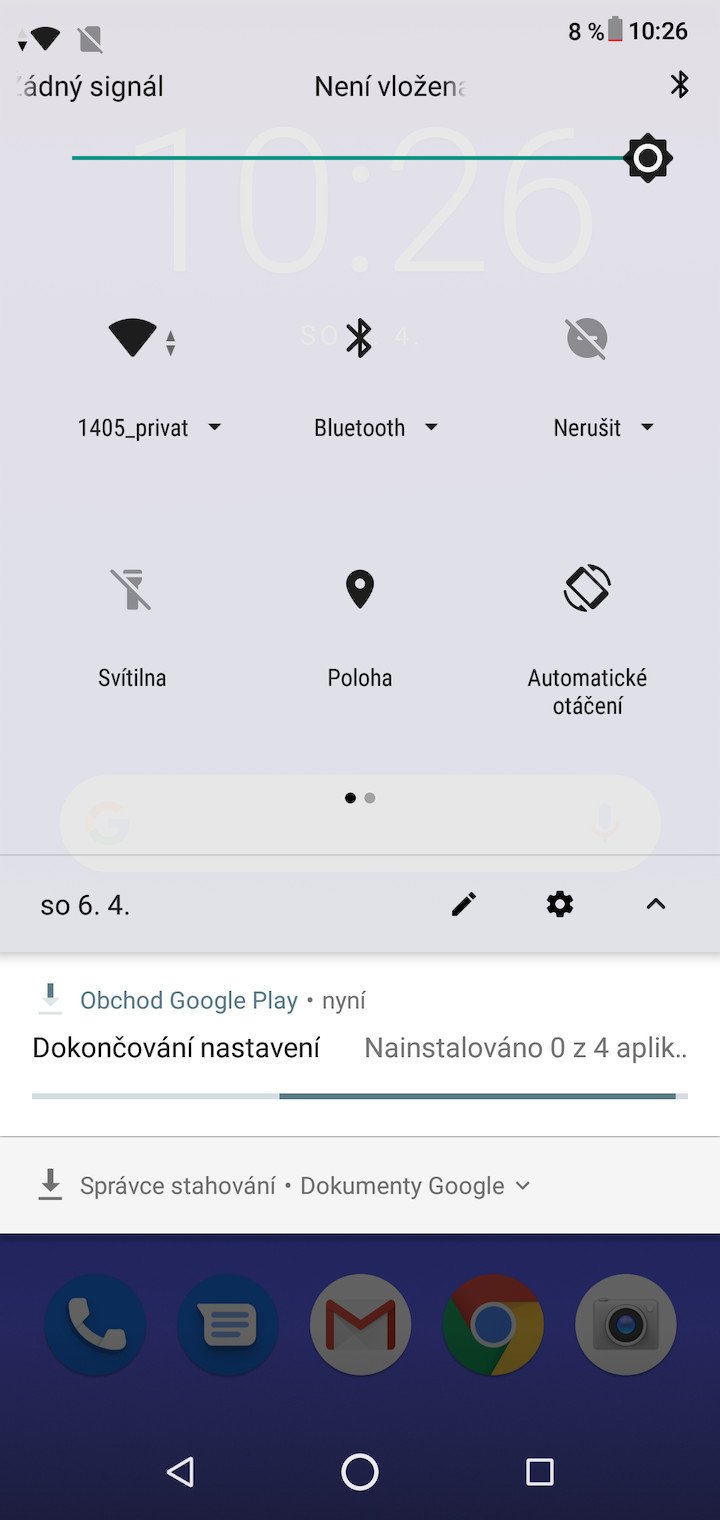Turn on the Svítilna flashlight
Screen dimensions: 720x1520
point(132,588)
